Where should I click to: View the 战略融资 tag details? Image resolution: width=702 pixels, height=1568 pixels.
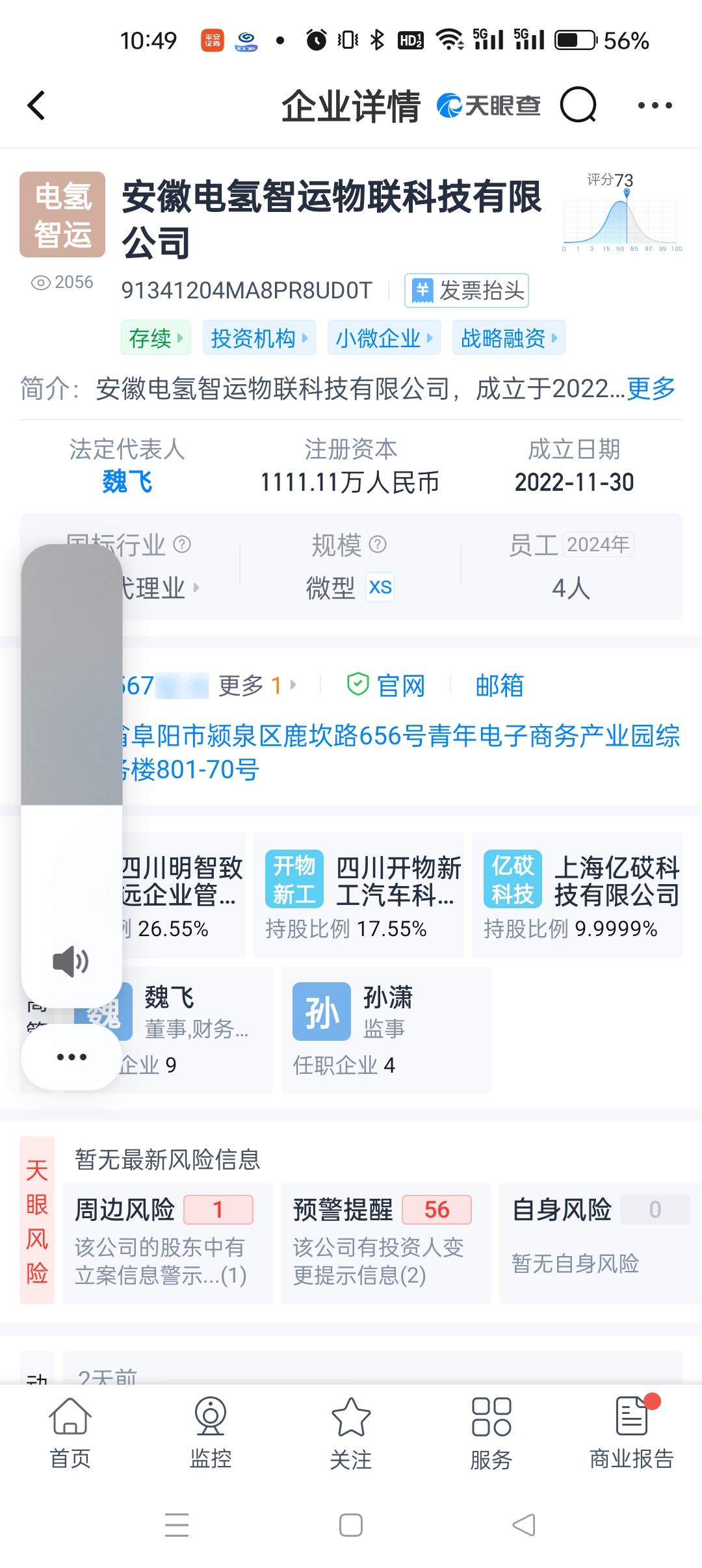508,338
